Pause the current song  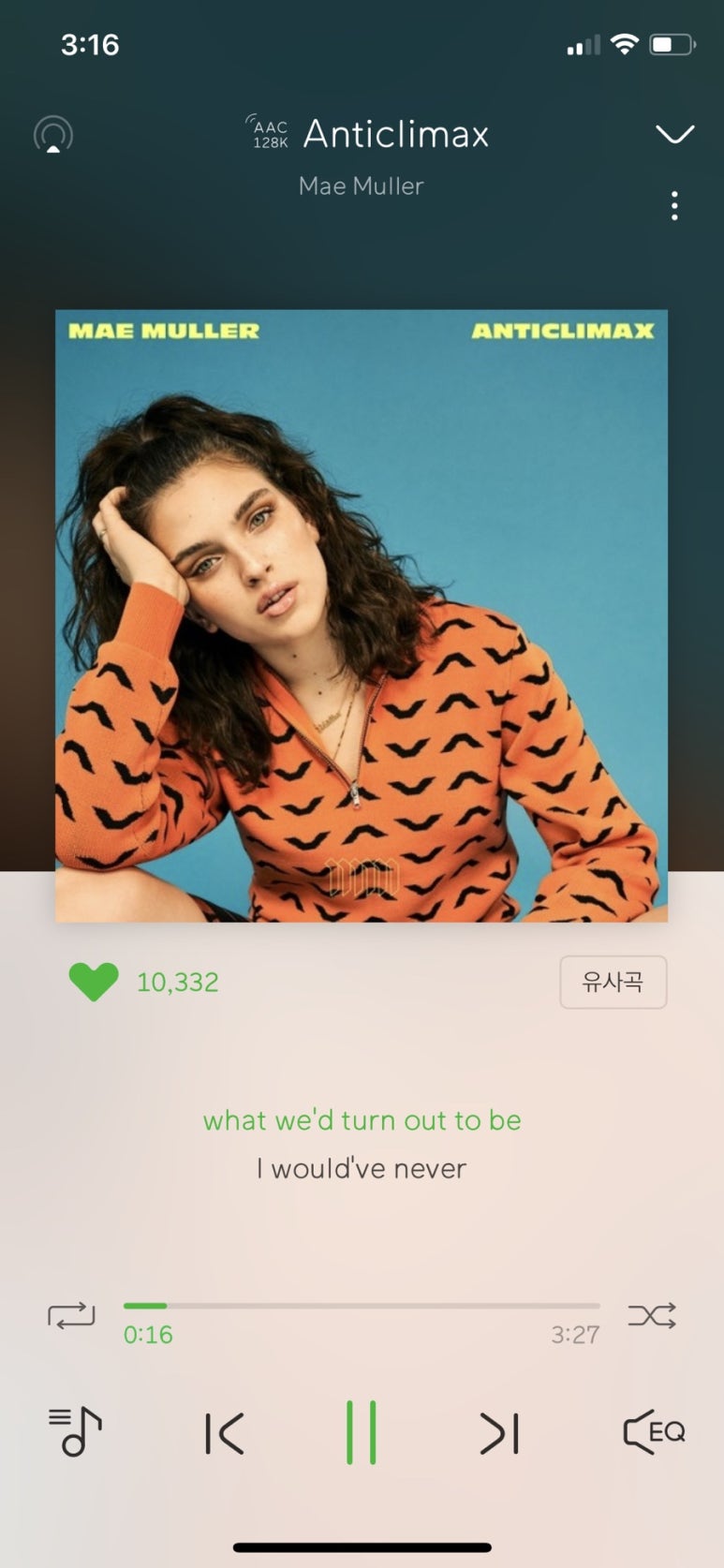point(362,1432)
